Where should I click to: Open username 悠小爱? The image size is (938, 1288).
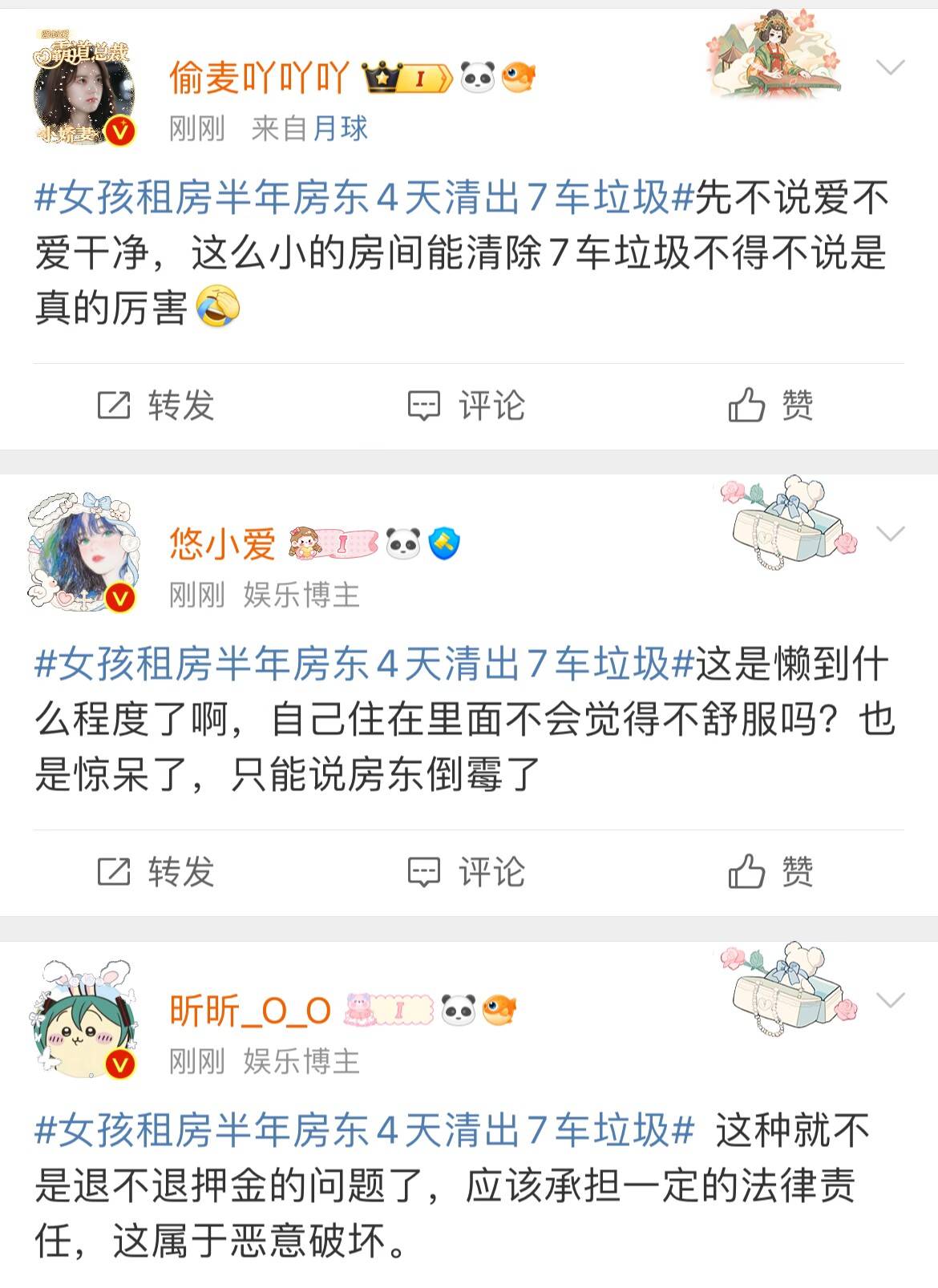point(222,544)
